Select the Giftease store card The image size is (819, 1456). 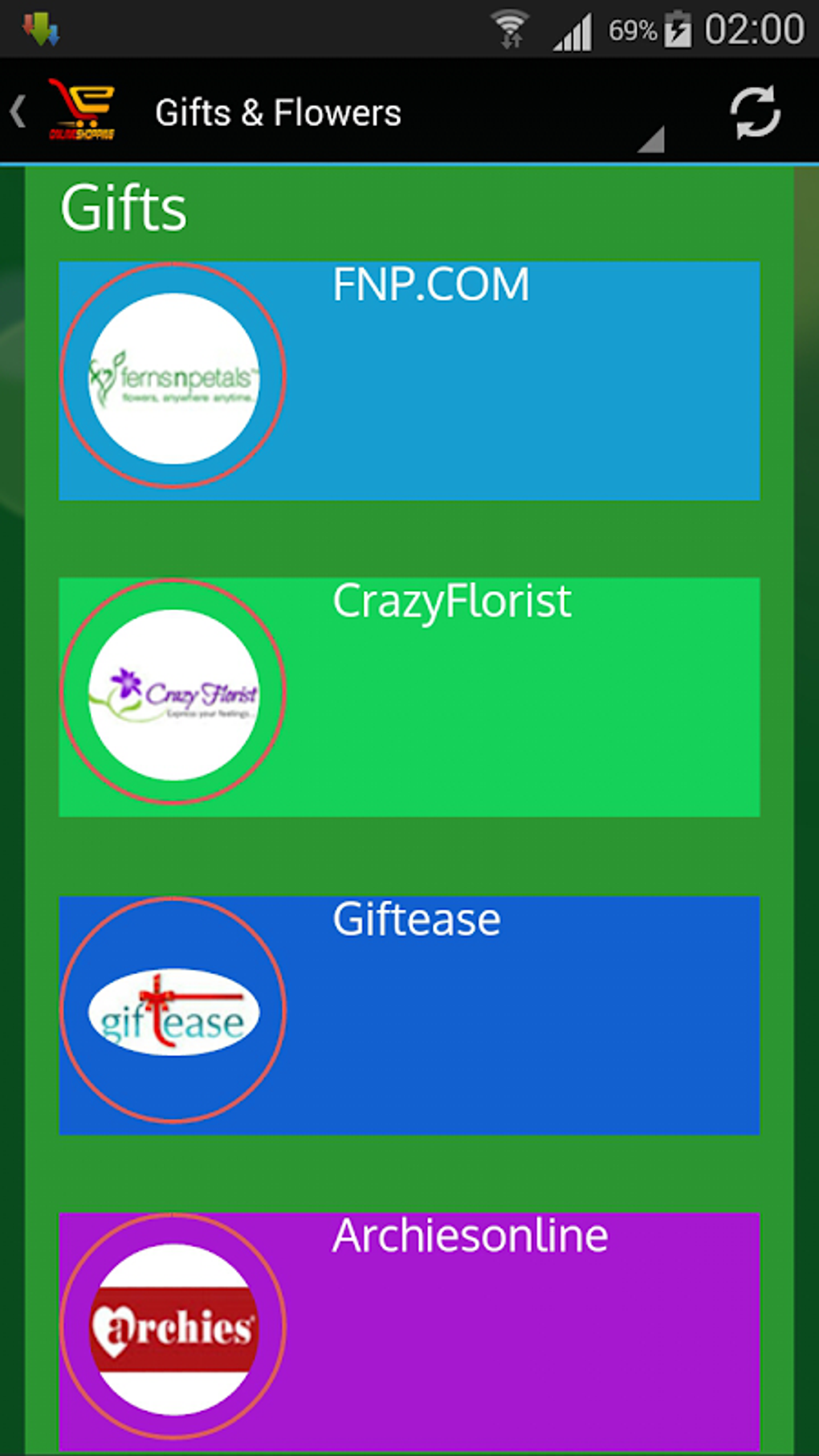(x=409, y=1015)
